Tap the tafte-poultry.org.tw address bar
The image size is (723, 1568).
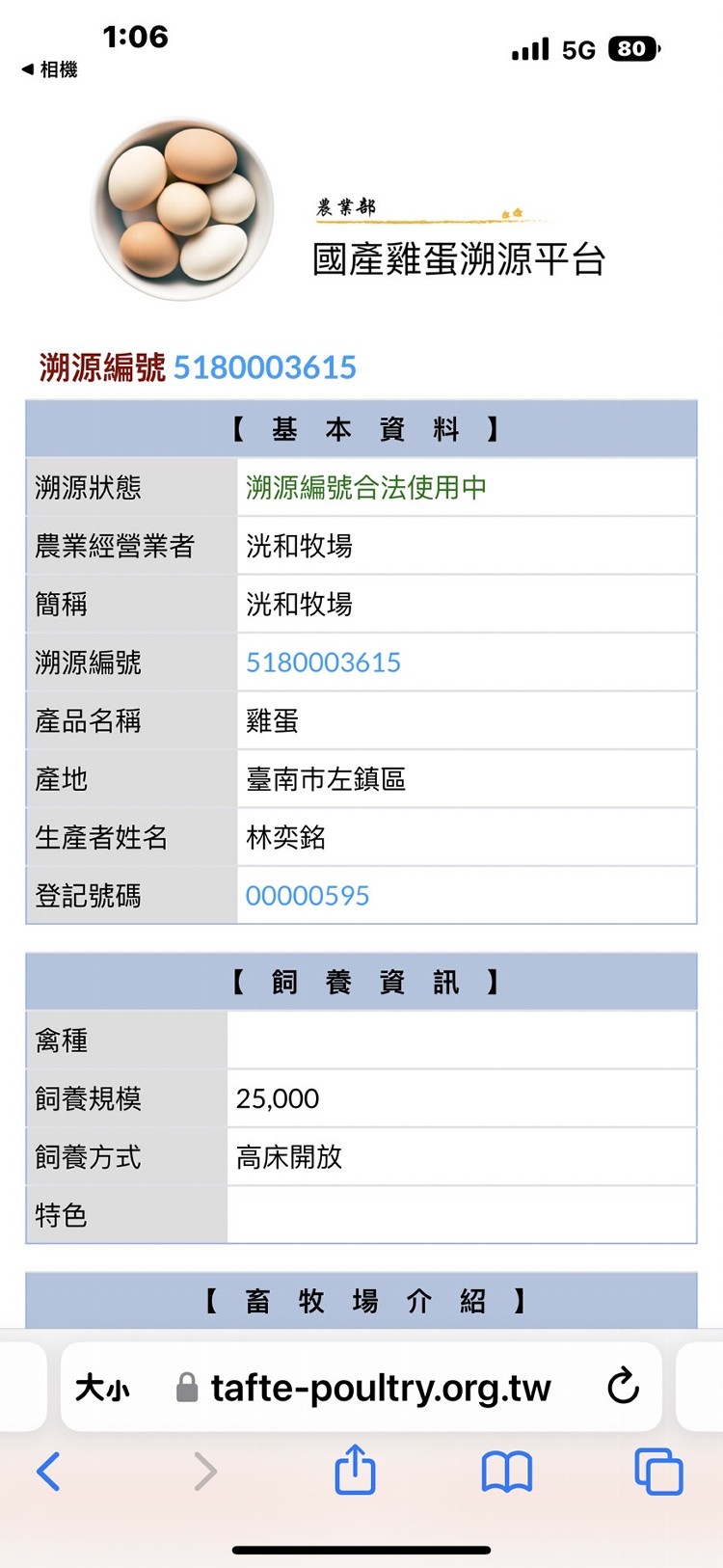[x=381, y=1389]
